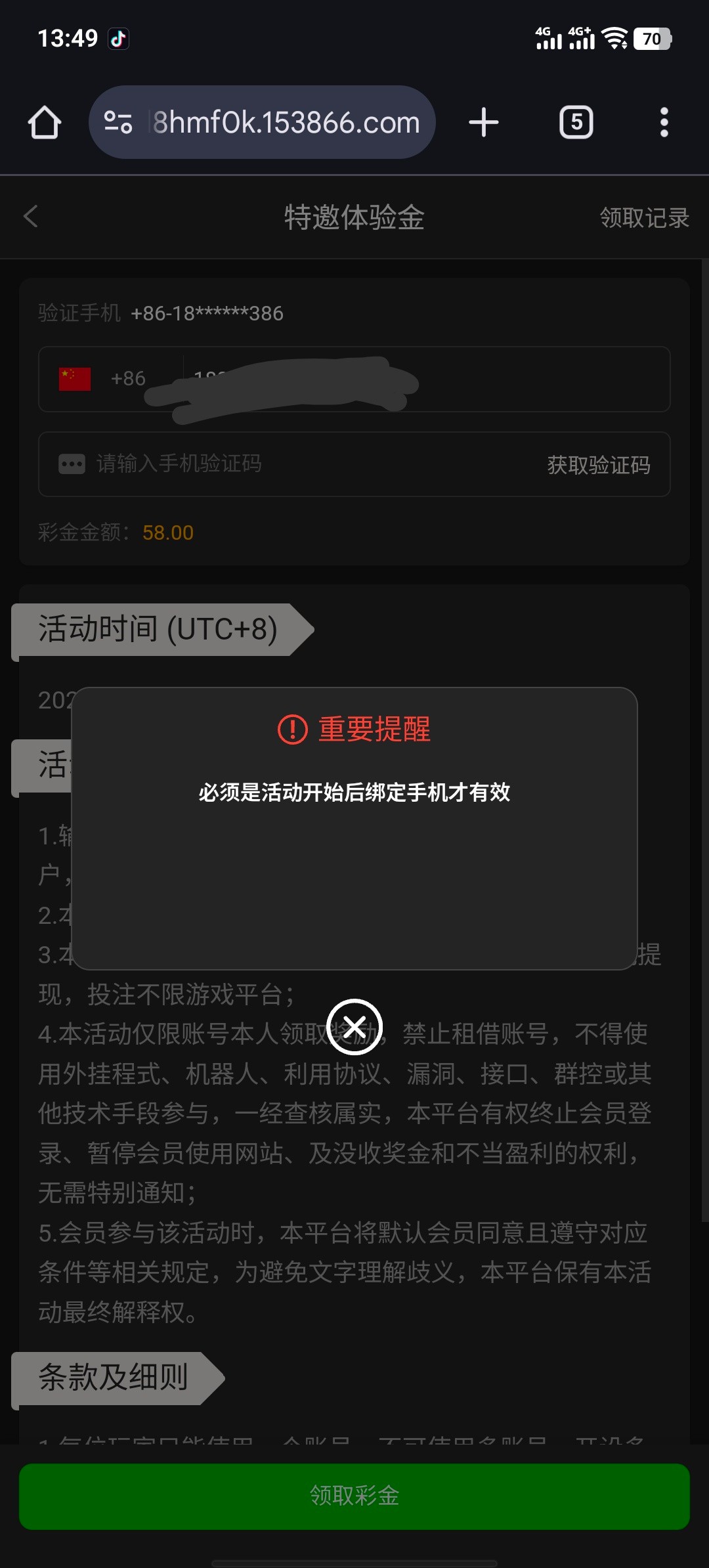Tap the URL address bar

286,123
